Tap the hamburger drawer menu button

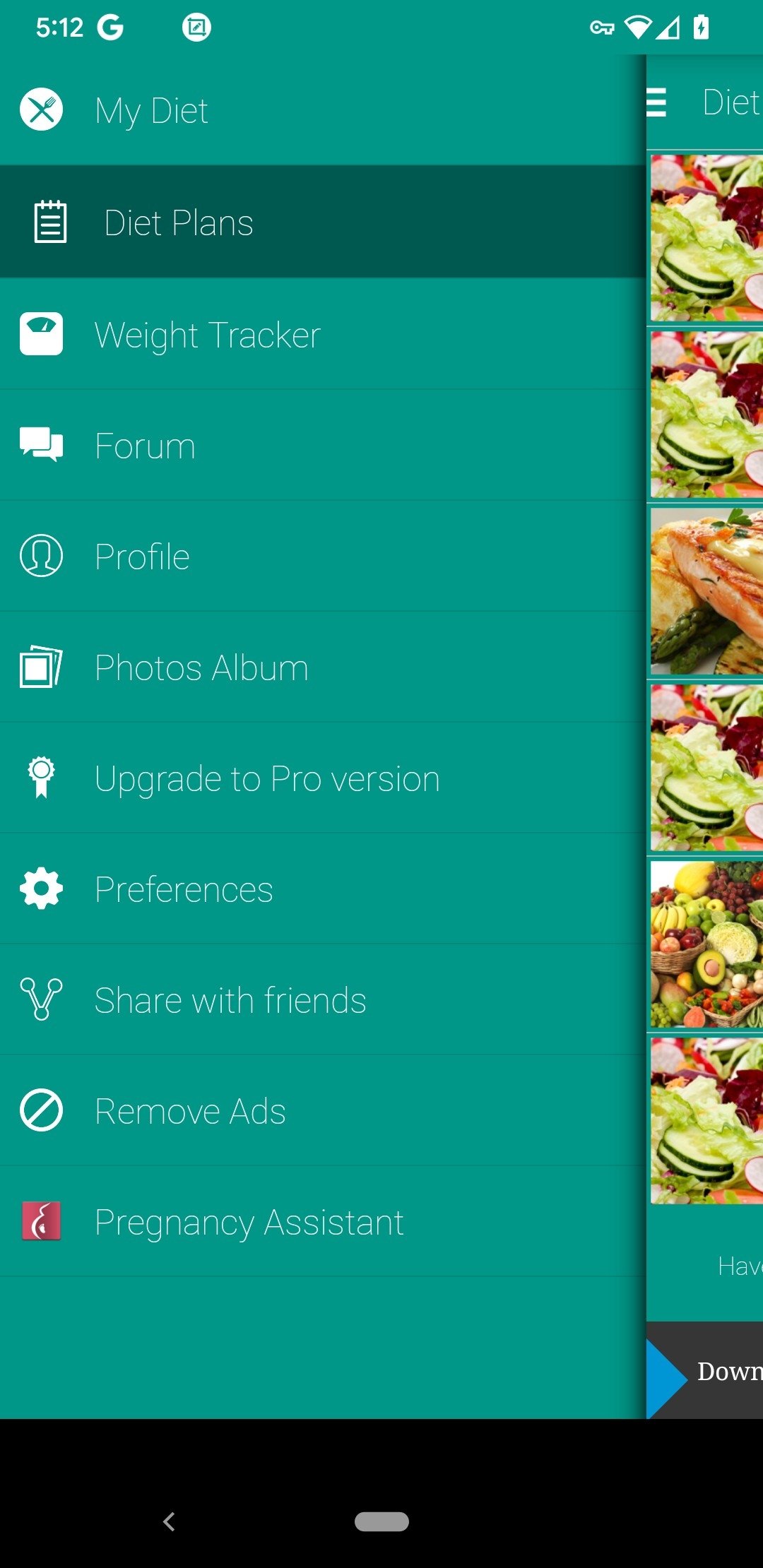coord(656,102)
